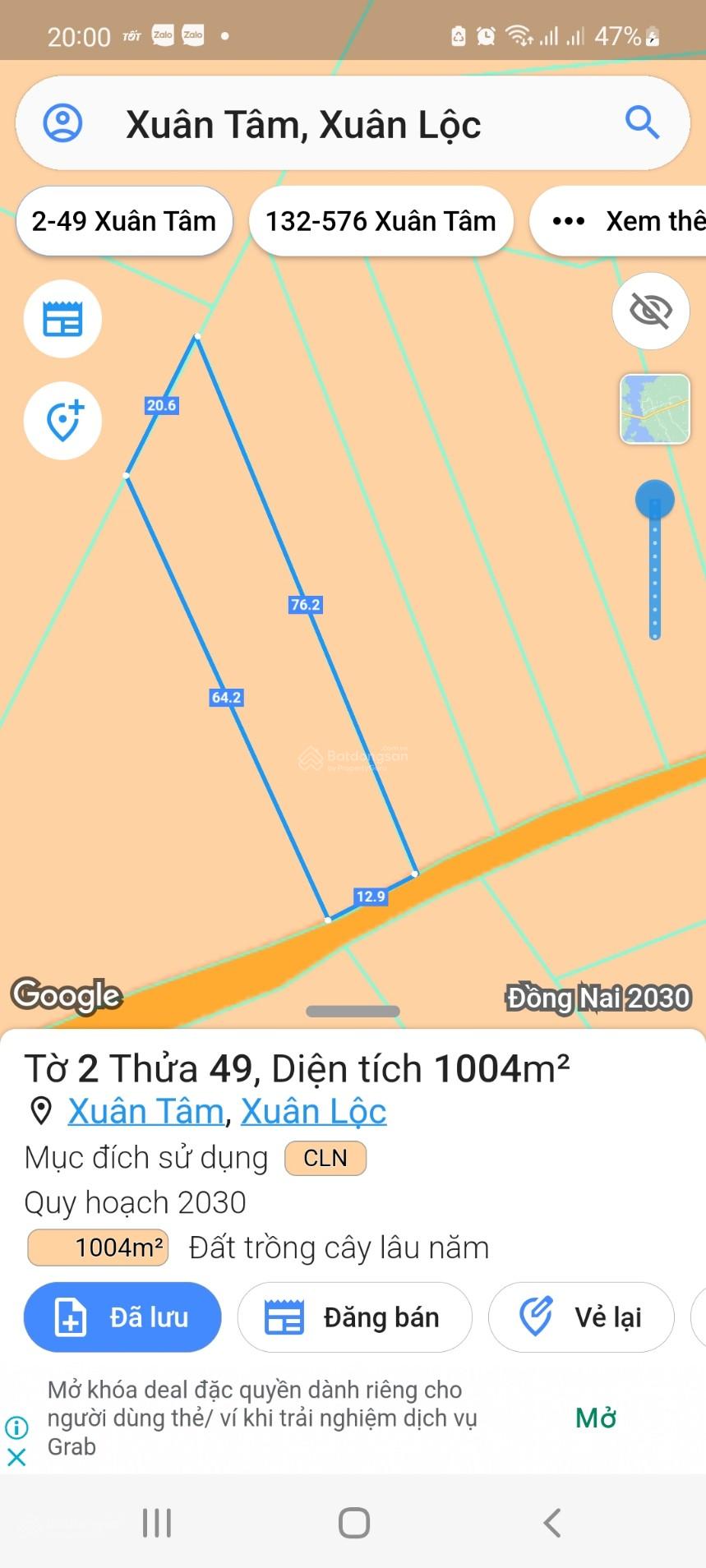Follow the Xuân Lộc link
Image resolution: width=706 pixels, height=1568 pixels.
(313, 1111)
